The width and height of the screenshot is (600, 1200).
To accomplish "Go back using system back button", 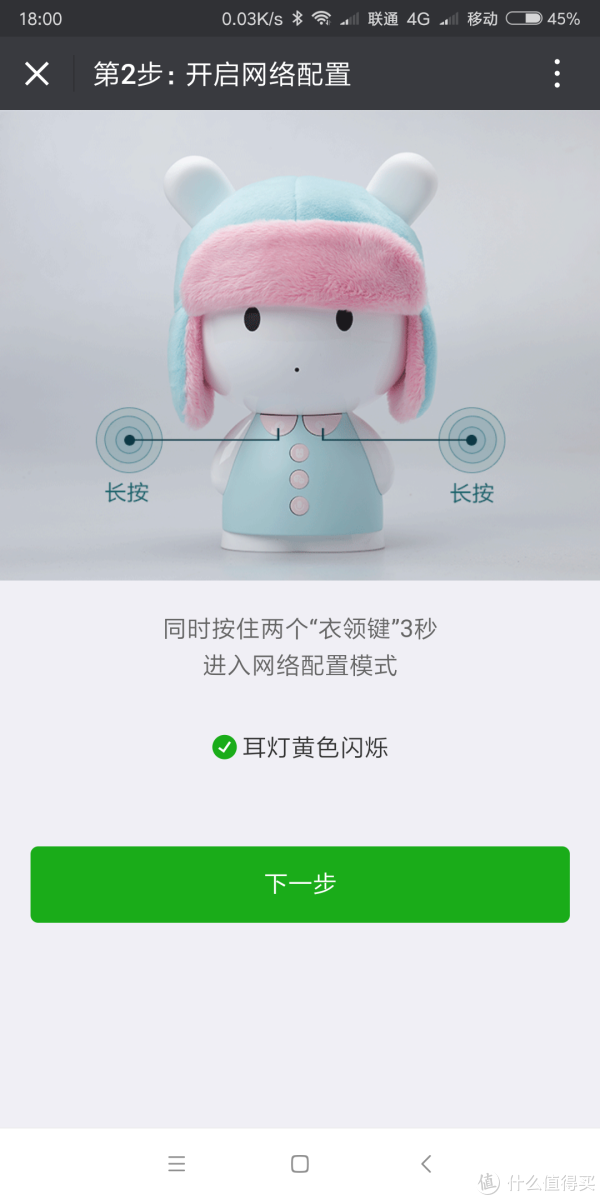I will (426, 1163).
